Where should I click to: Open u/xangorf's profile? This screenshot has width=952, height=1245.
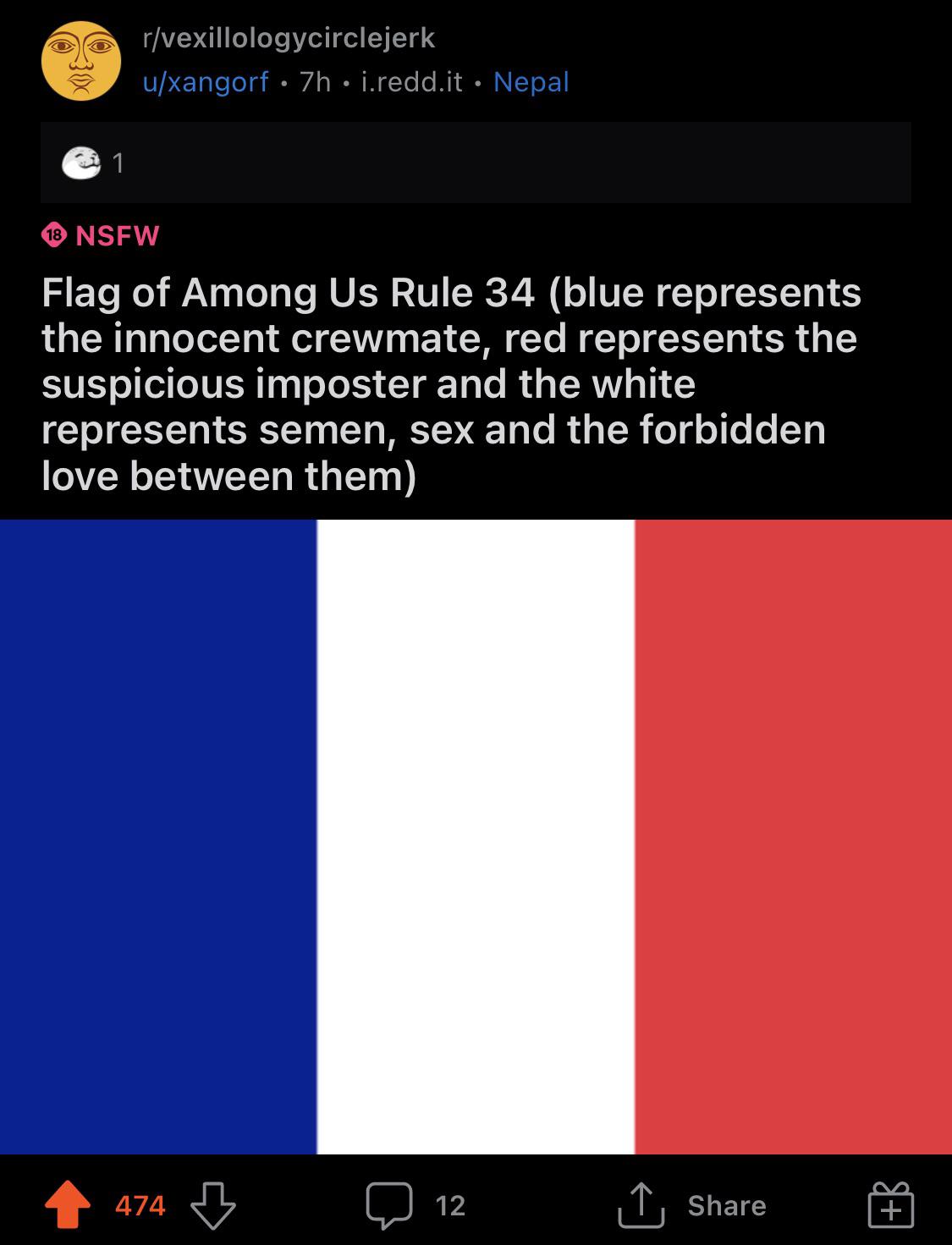(x=205, y=82)
